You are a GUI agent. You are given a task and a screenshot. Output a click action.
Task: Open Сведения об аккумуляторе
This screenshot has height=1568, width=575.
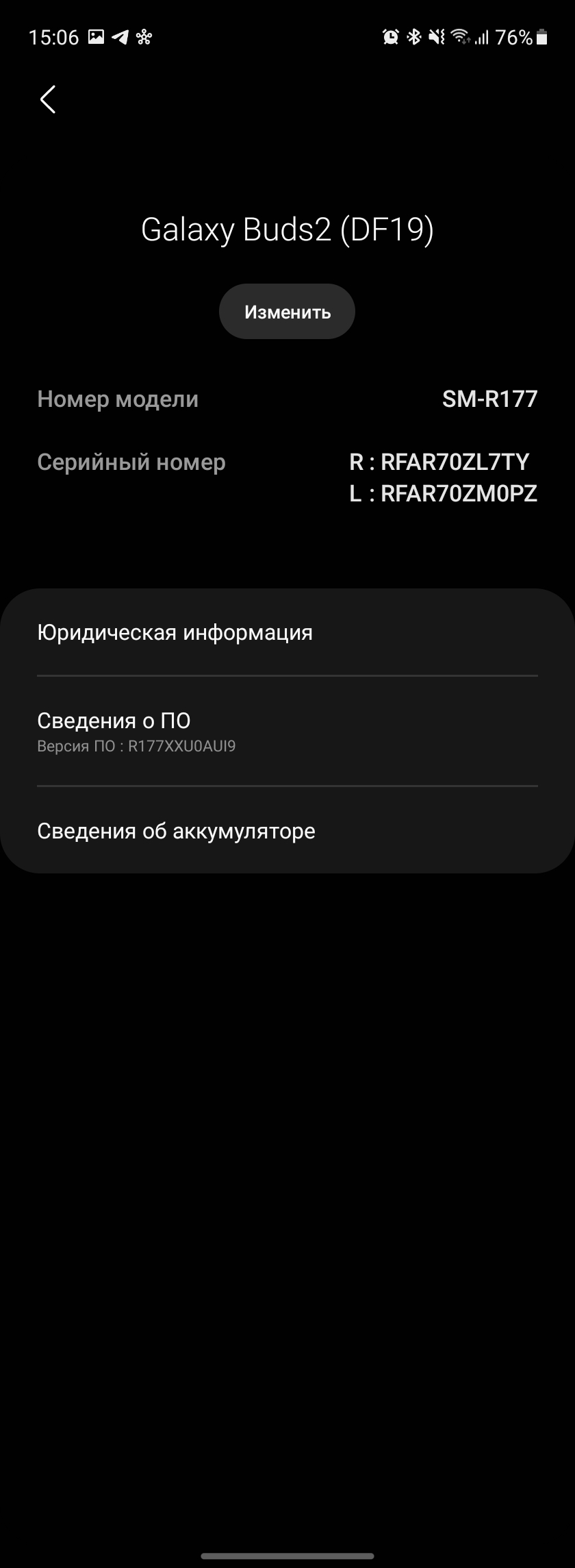tap(287, 831)
